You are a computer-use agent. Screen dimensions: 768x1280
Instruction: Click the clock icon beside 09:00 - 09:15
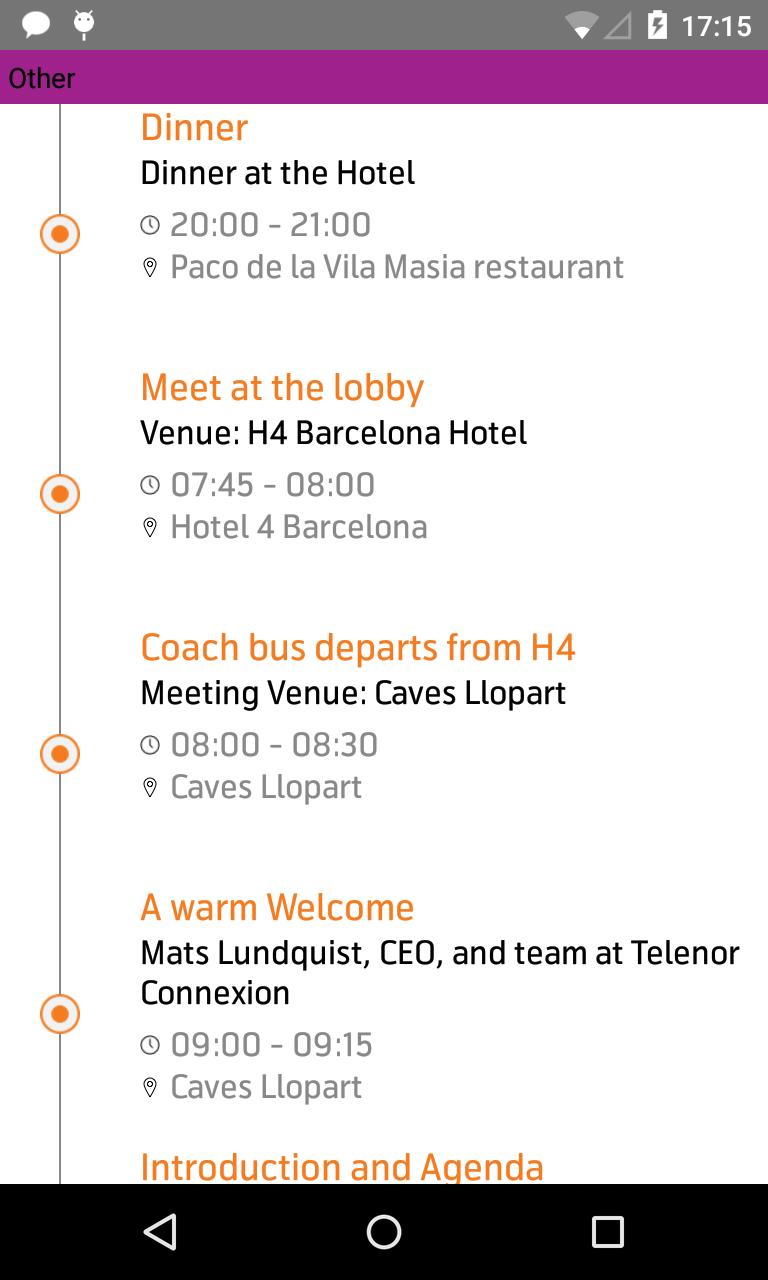point(150,1044)
